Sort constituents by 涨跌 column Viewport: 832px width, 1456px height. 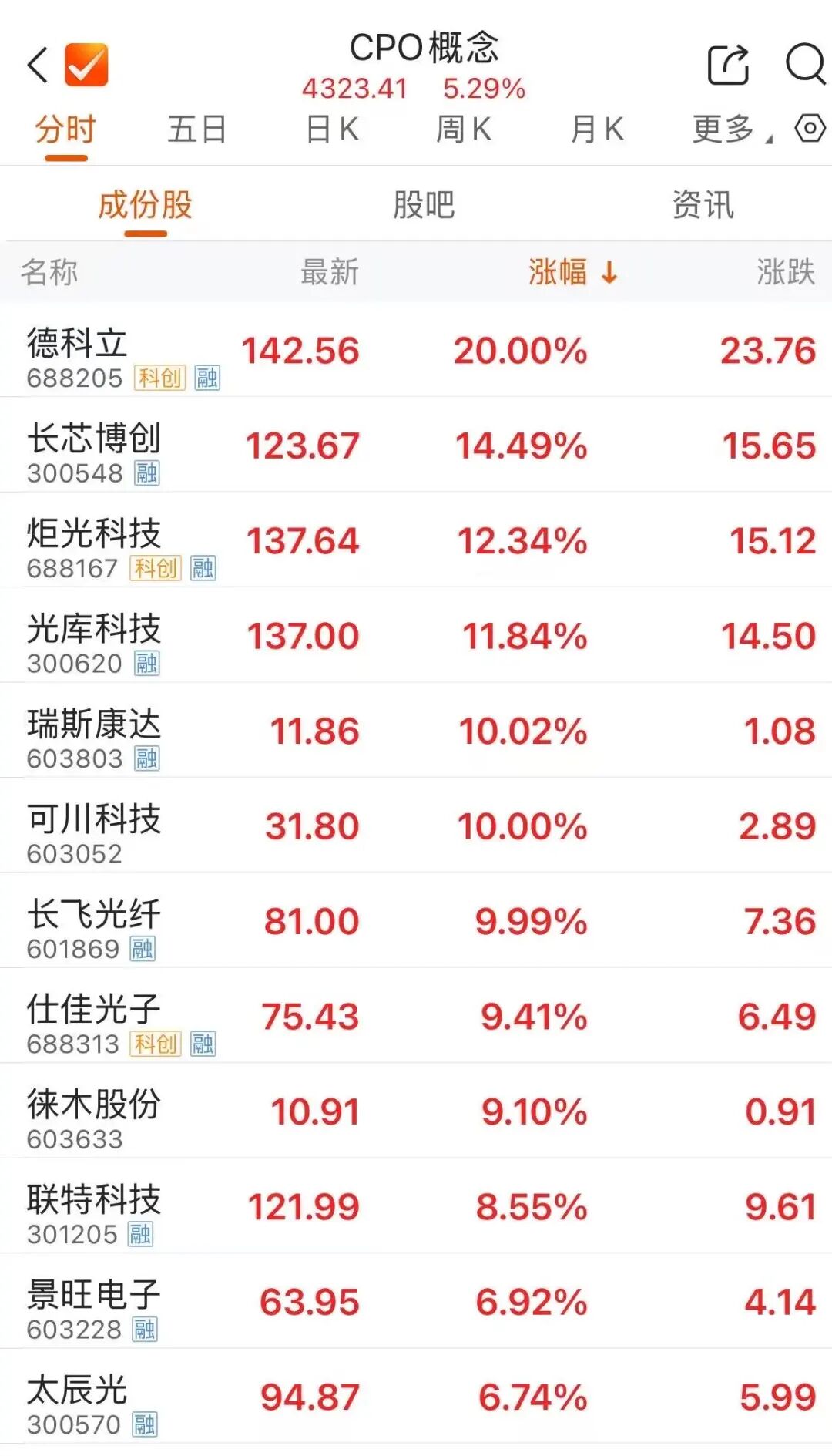(x=785, y=272)
